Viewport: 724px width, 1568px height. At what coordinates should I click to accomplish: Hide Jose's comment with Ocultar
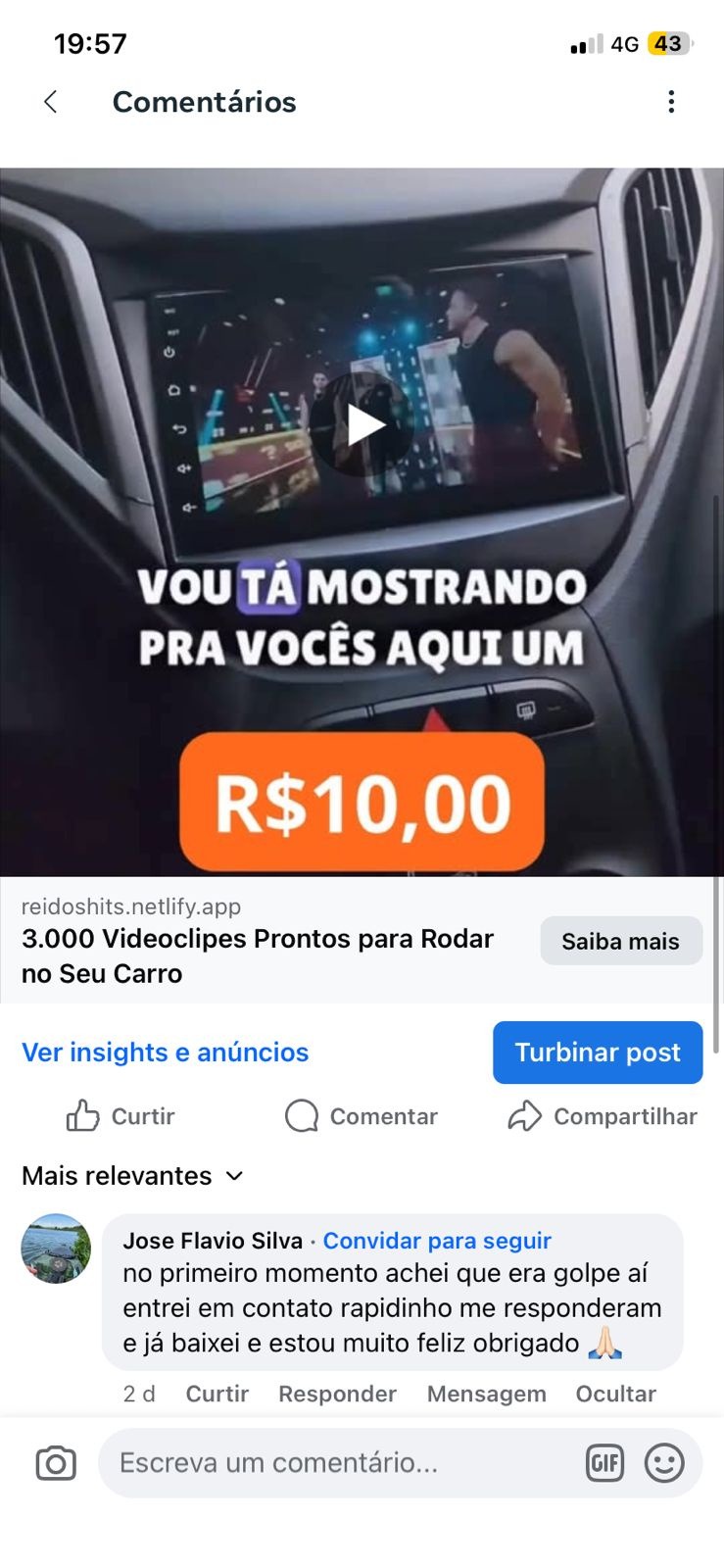(615, 1394)
